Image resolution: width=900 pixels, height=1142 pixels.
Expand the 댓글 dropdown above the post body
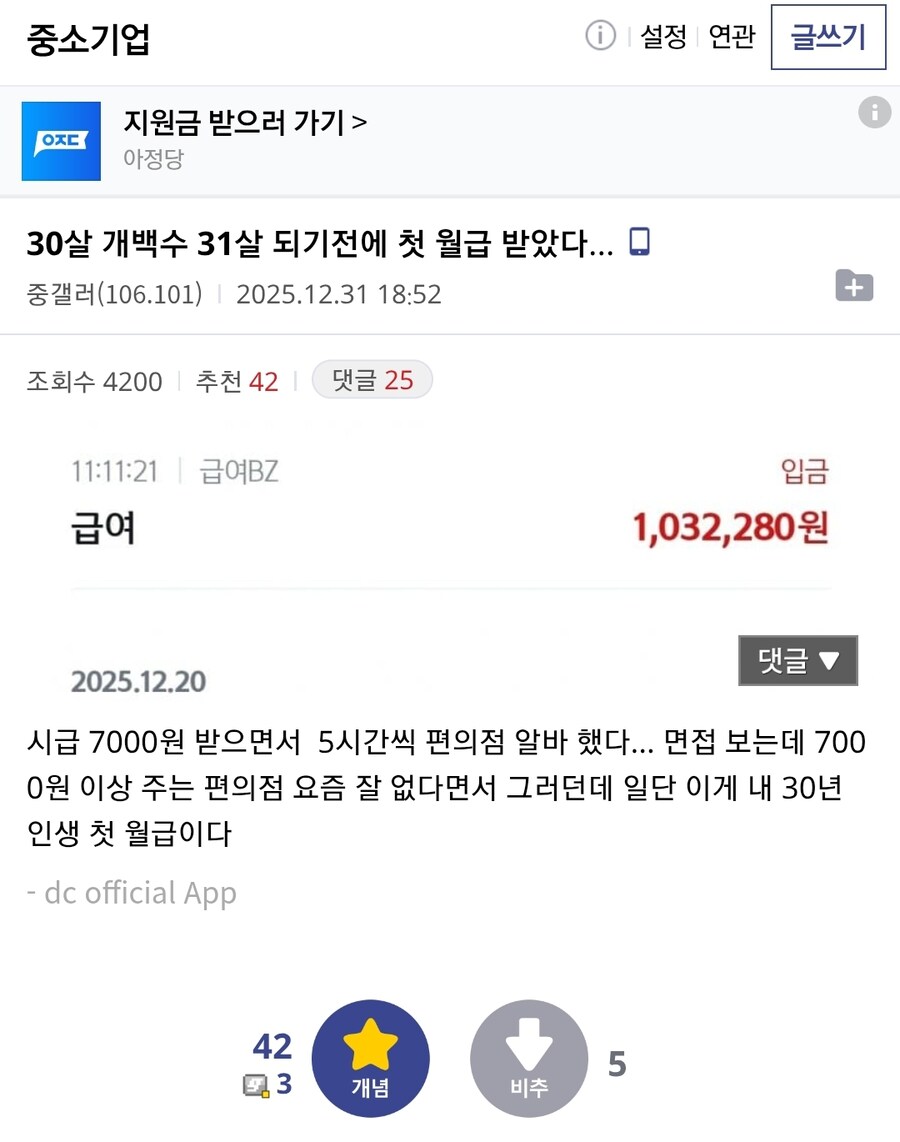click(797, 660)
